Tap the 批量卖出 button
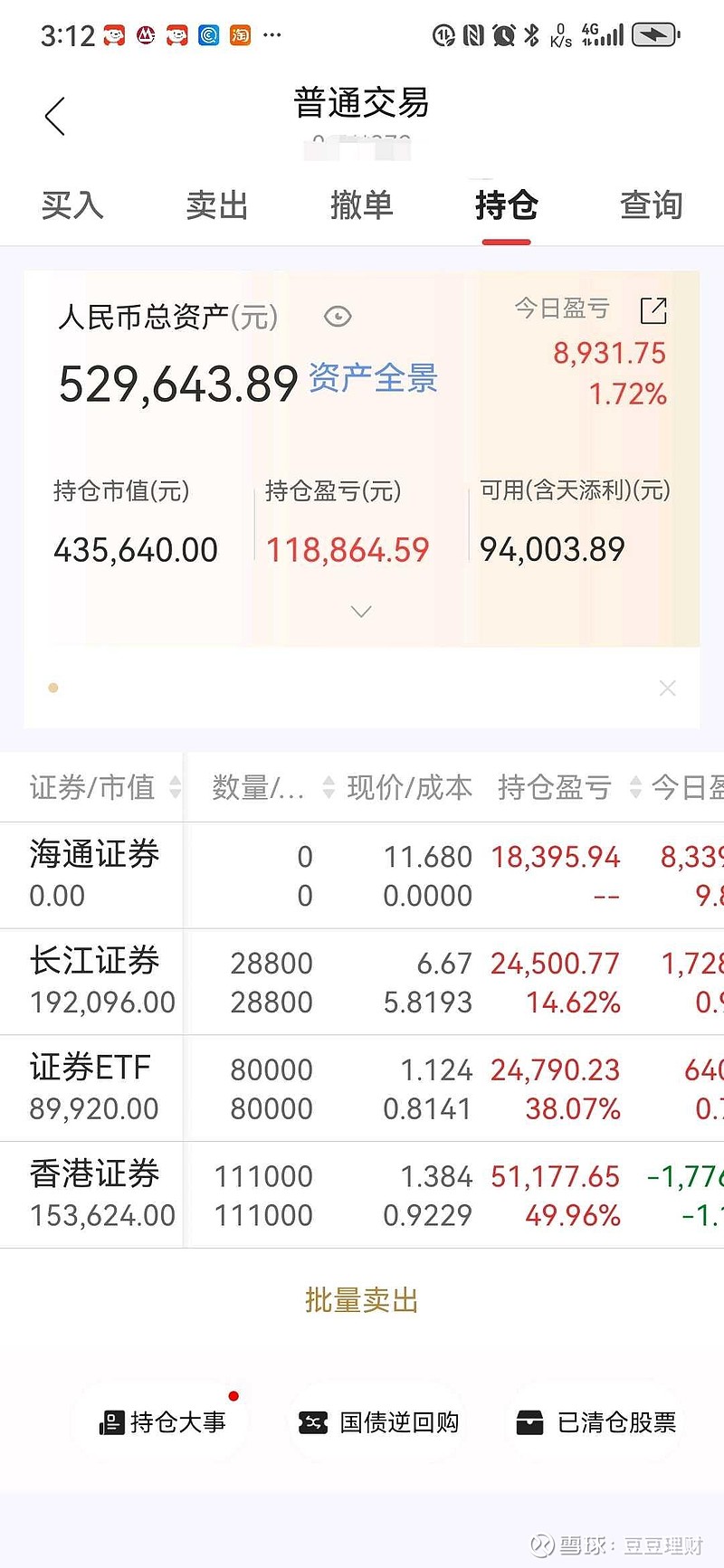Viewport: 724px width, 1568px height. [360, 1300]
